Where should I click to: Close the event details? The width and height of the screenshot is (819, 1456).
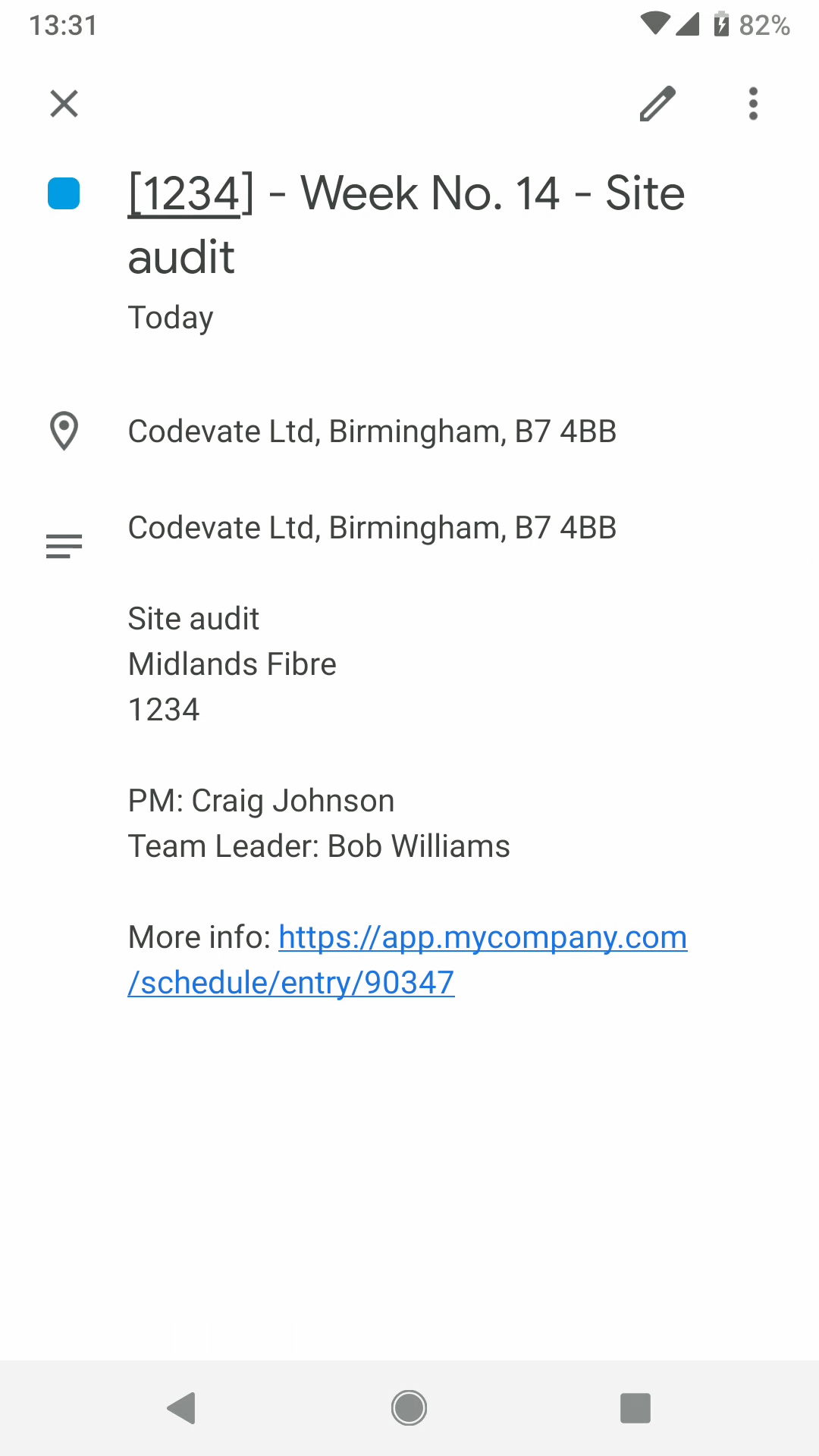(x=64, y=104)
